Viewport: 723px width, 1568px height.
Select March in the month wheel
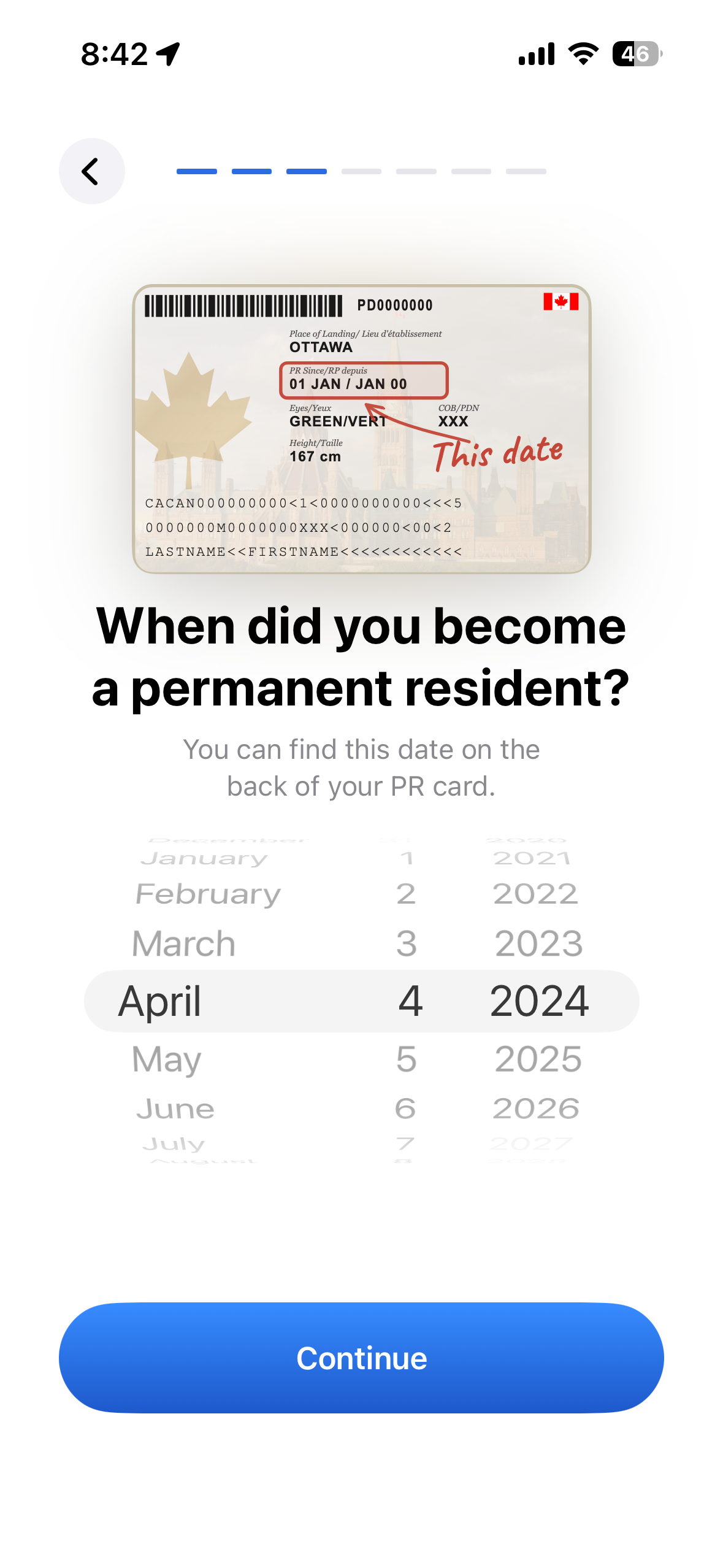tap(183, 943)
